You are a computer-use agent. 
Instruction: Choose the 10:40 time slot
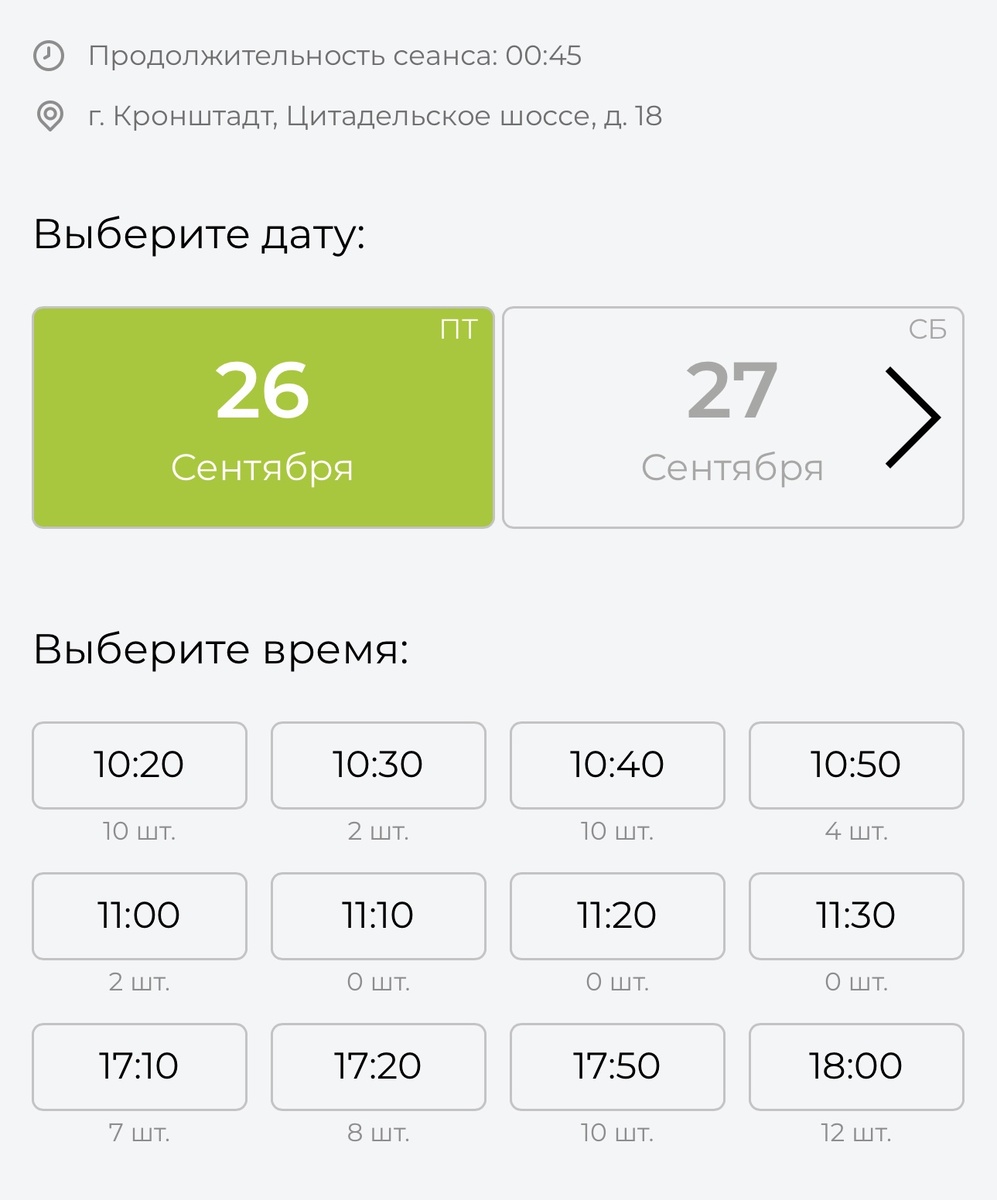pyautogui.click(x=617, y=765)
